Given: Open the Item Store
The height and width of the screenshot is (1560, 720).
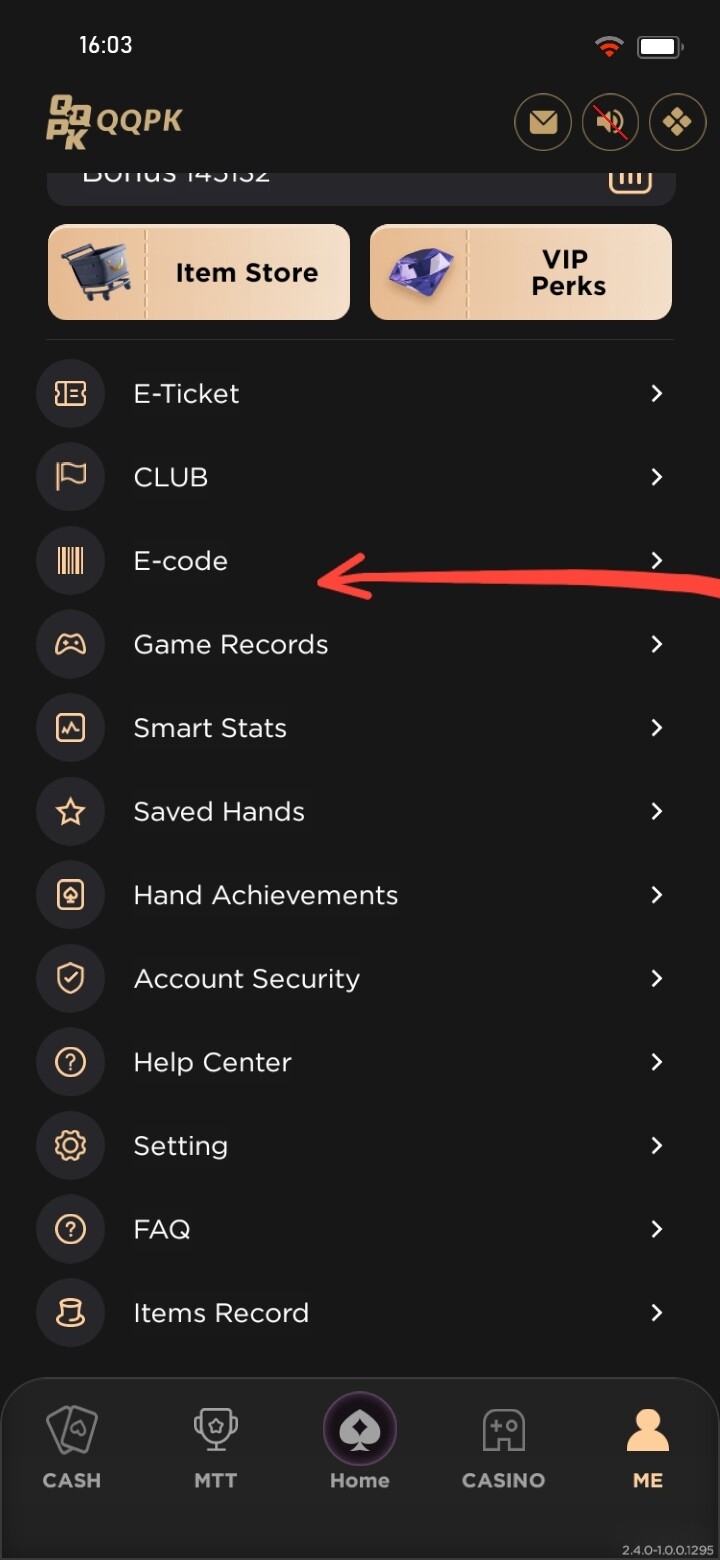Looking at the screenshot, I should click(x=199, y=272).
